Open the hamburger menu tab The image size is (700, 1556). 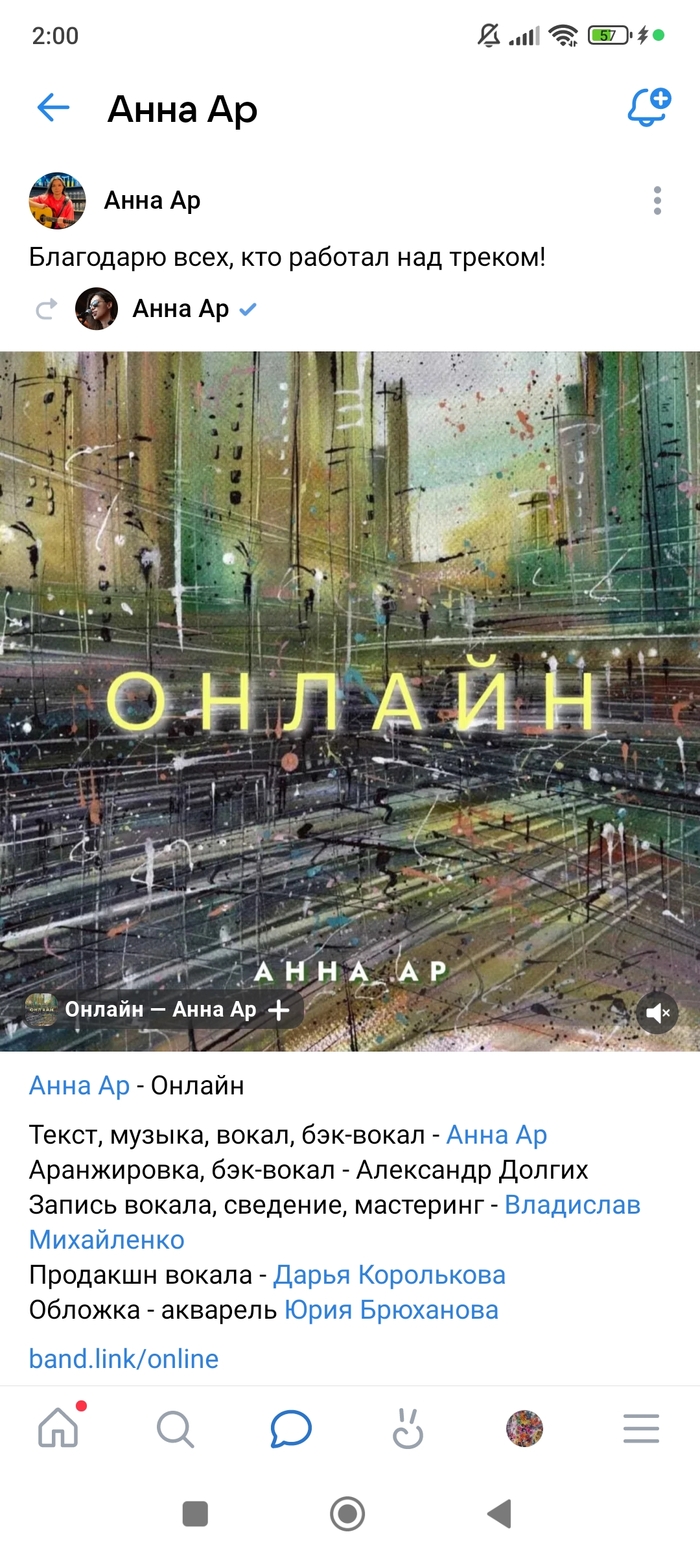point(641,1428)
